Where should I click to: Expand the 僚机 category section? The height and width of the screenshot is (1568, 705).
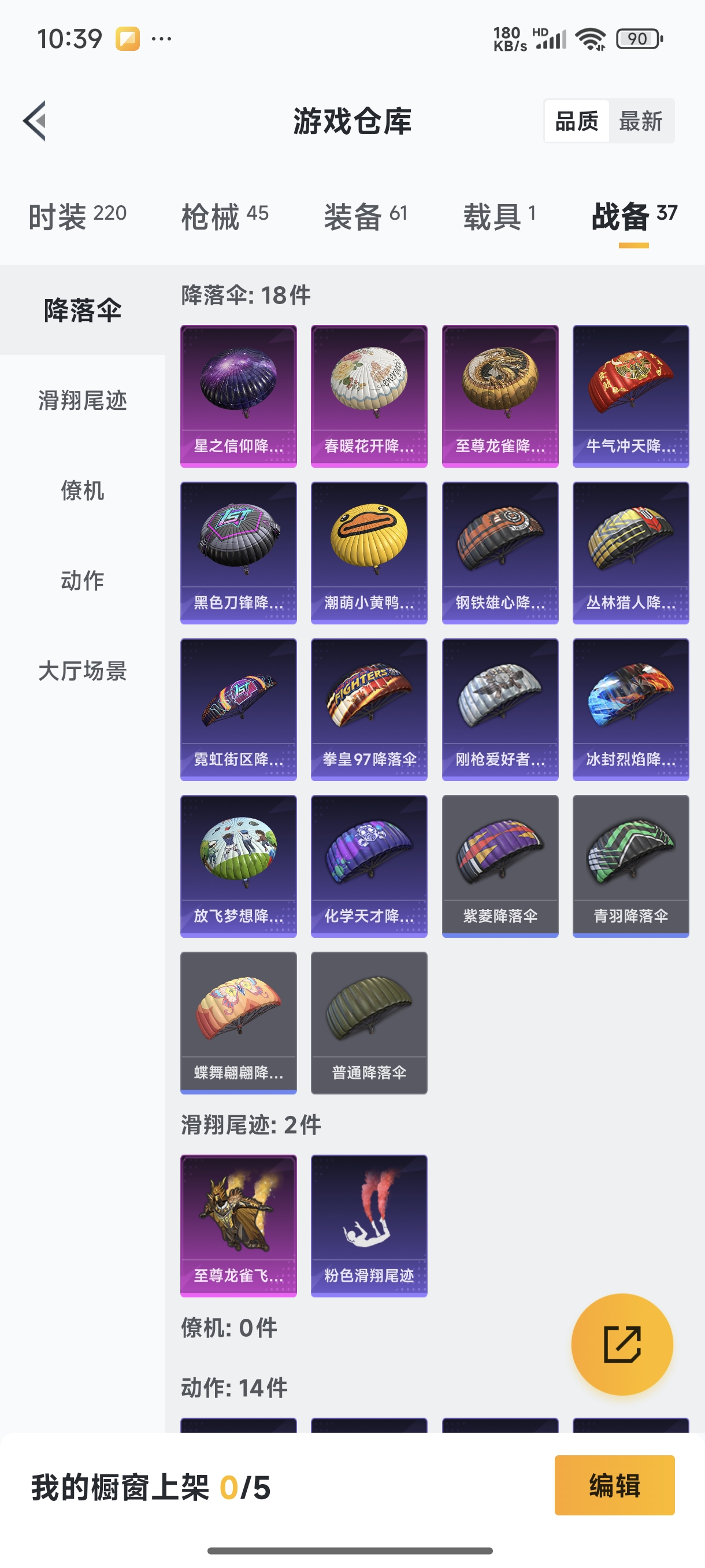click(83, 492)
